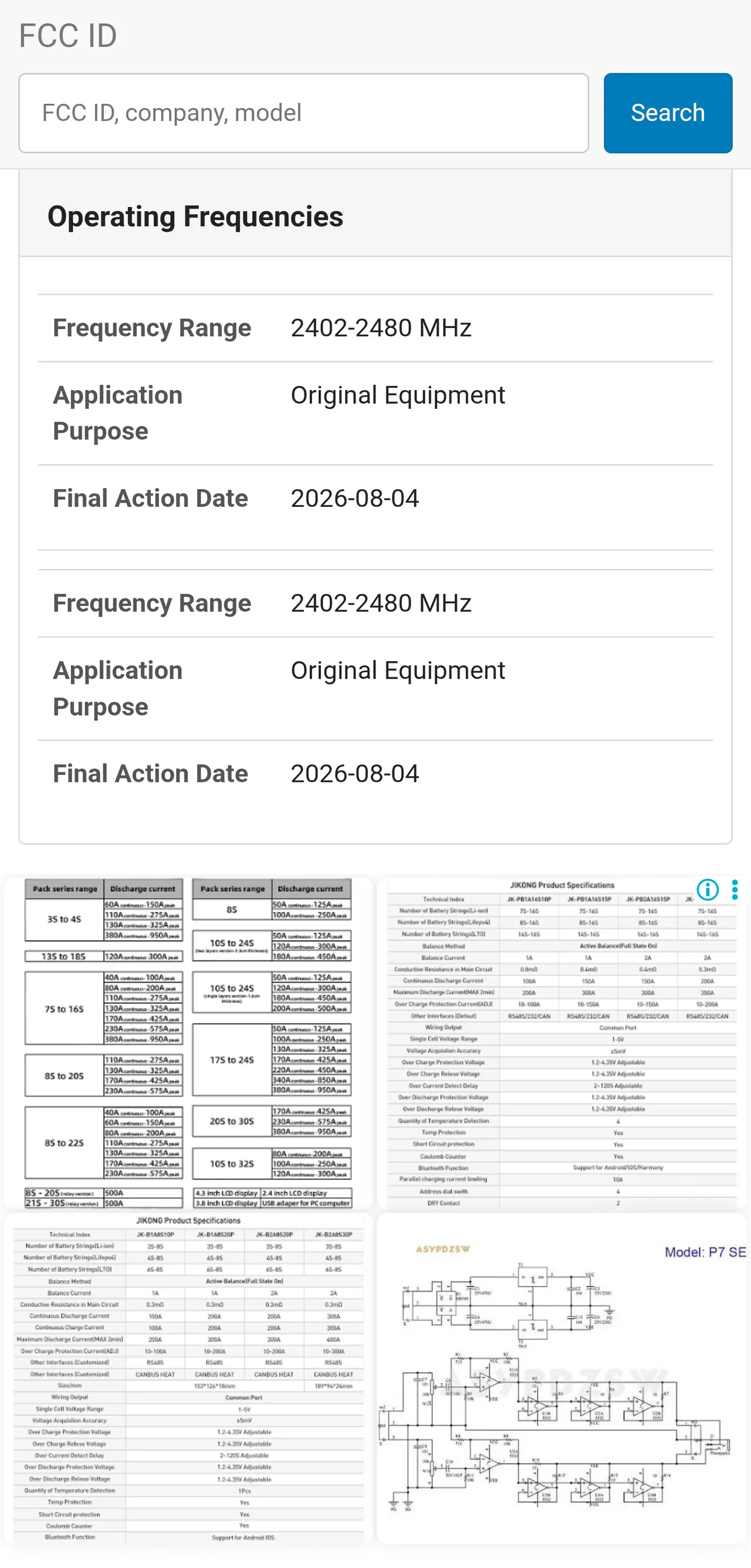This screenshot has height=1568, width=751.
Task: Open the ad options three-dot menu
Action: coord(735,889)
